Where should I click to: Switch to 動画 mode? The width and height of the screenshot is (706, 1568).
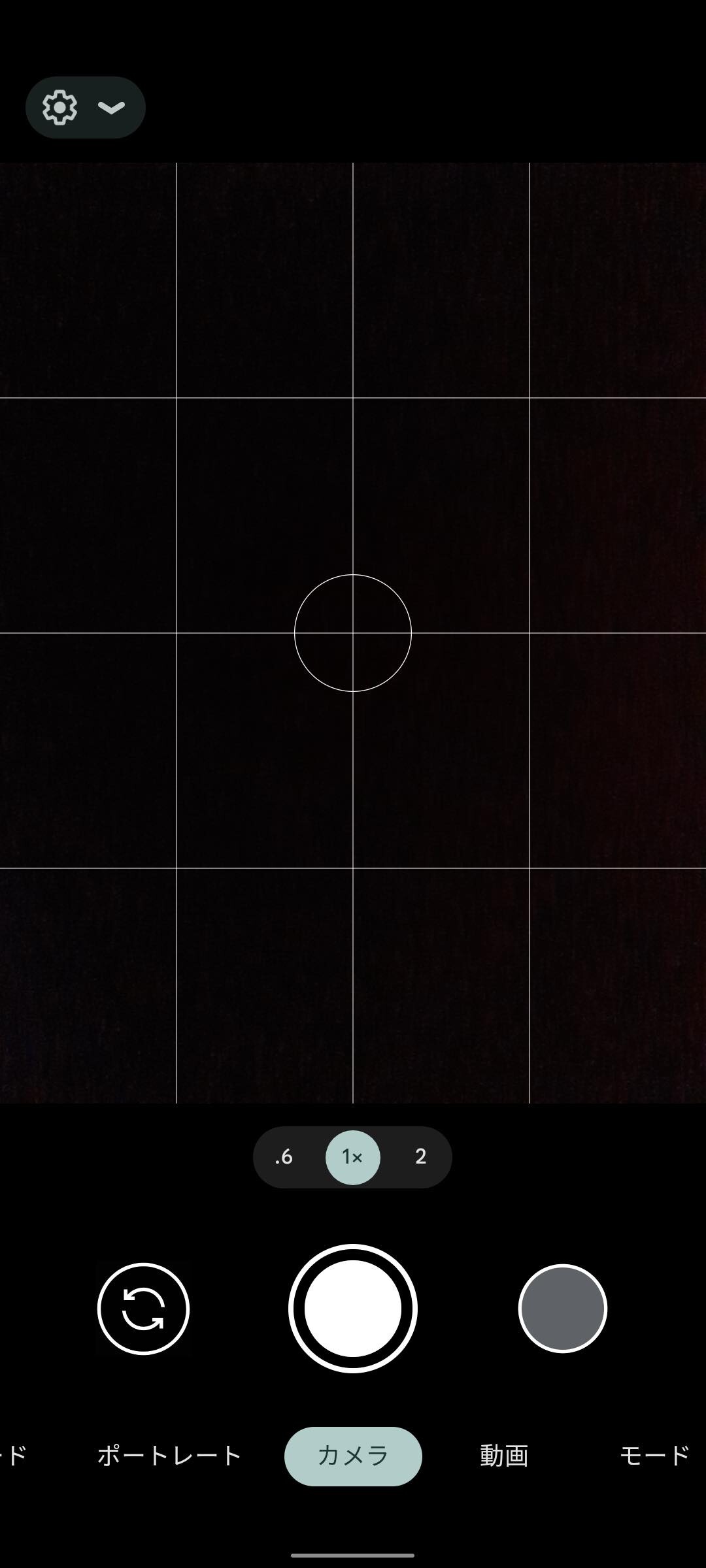[x=504, y=1456]
